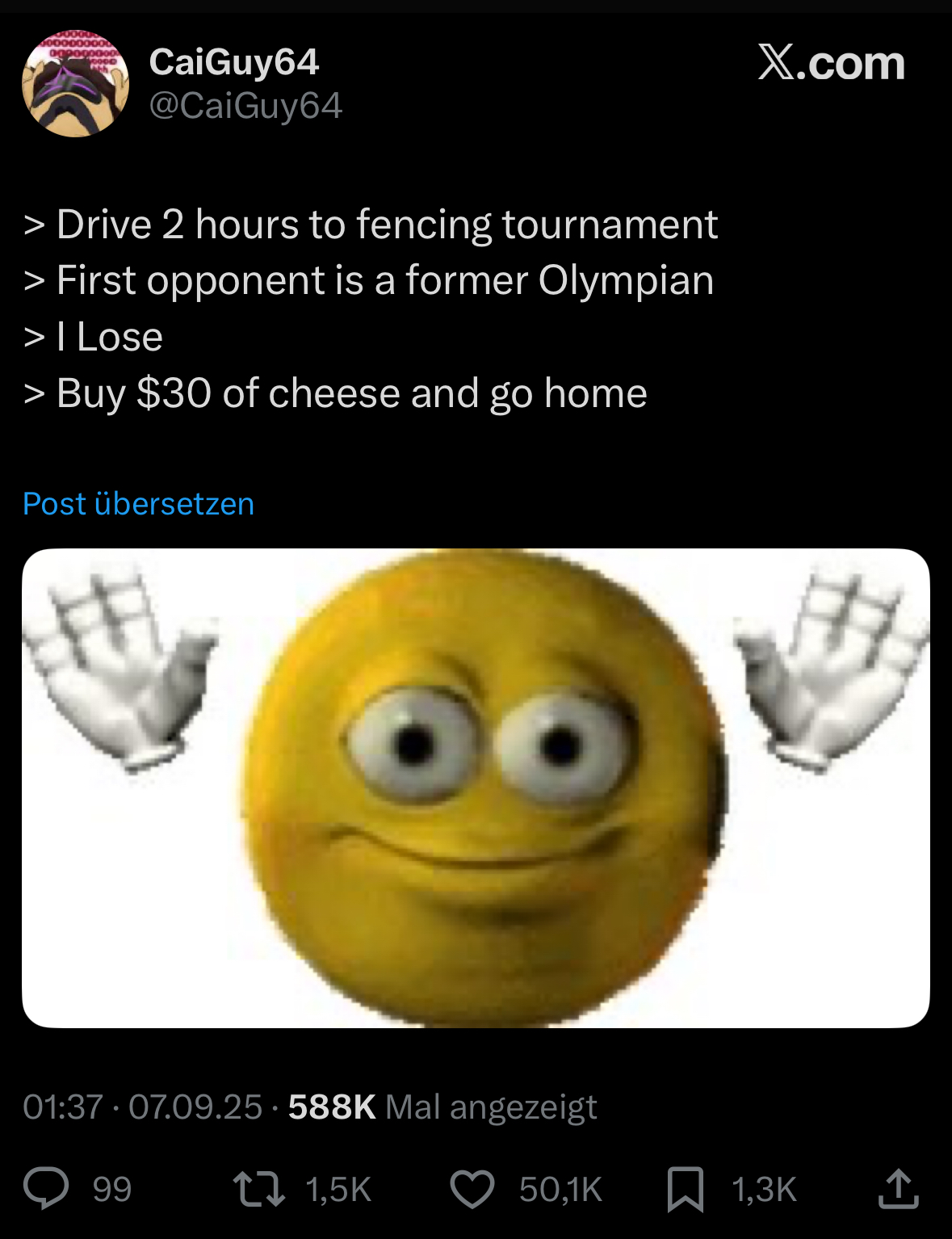Repost the fencing tournament post
Viewport: 952px width, 1239px height.
pyautogui.click(x=259, y=1189)
